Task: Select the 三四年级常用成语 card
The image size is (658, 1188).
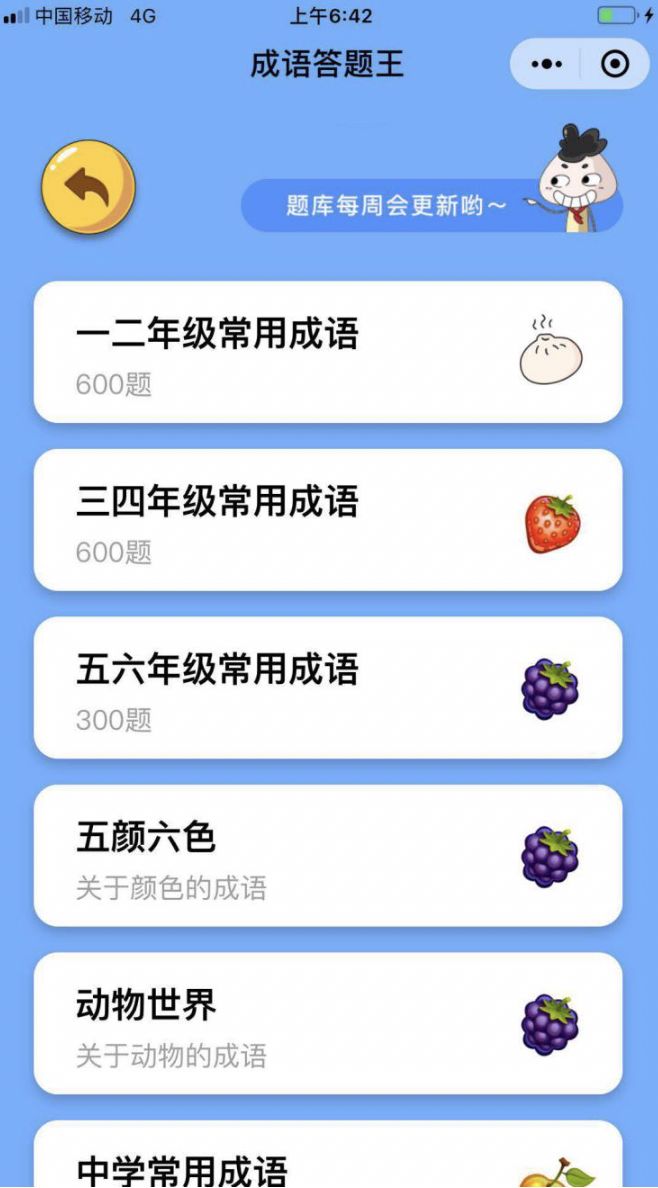Action: pyautogui.click(x=328, y=520)
